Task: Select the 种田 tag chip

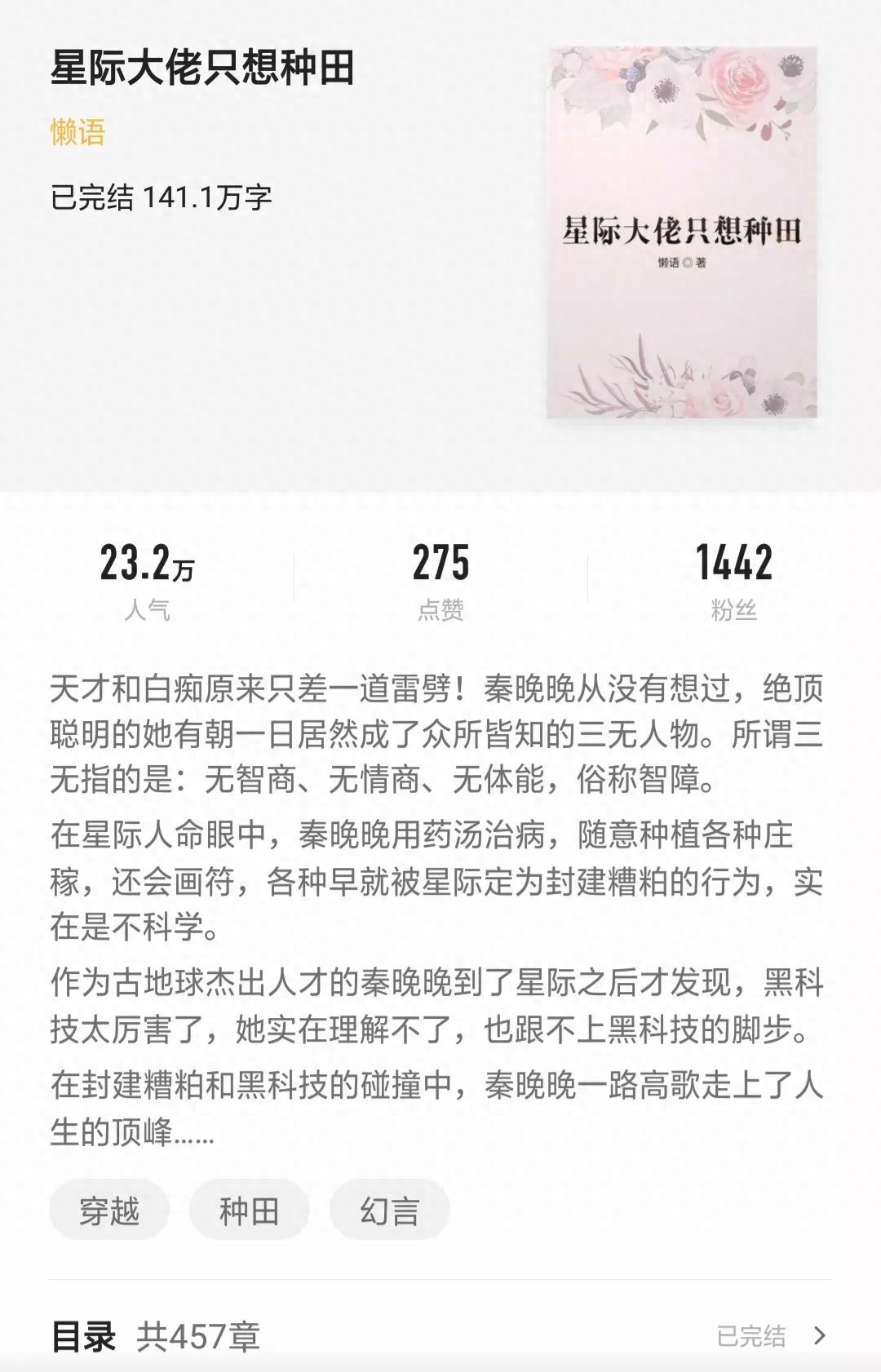Action: pos(249,1210)
